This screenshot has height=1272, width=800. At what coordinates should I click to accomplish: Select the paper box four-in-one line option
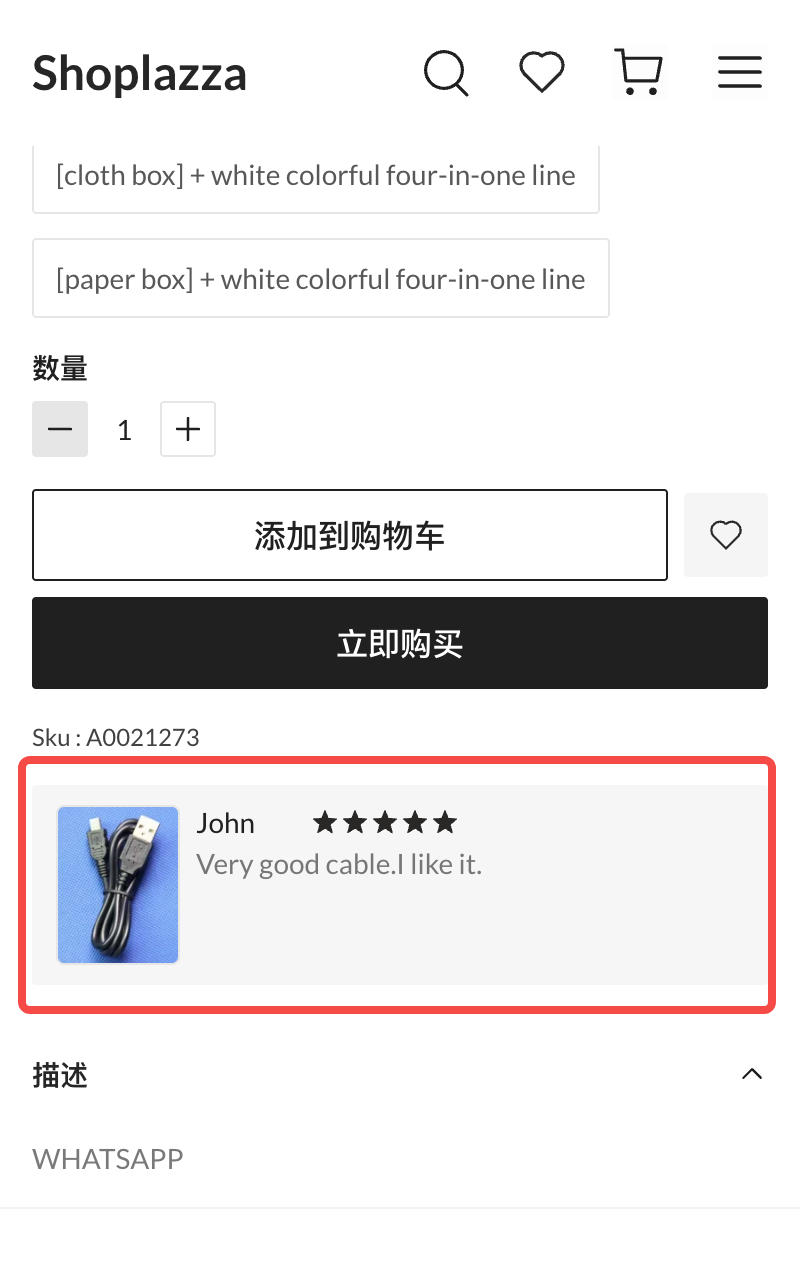(321, 279)
